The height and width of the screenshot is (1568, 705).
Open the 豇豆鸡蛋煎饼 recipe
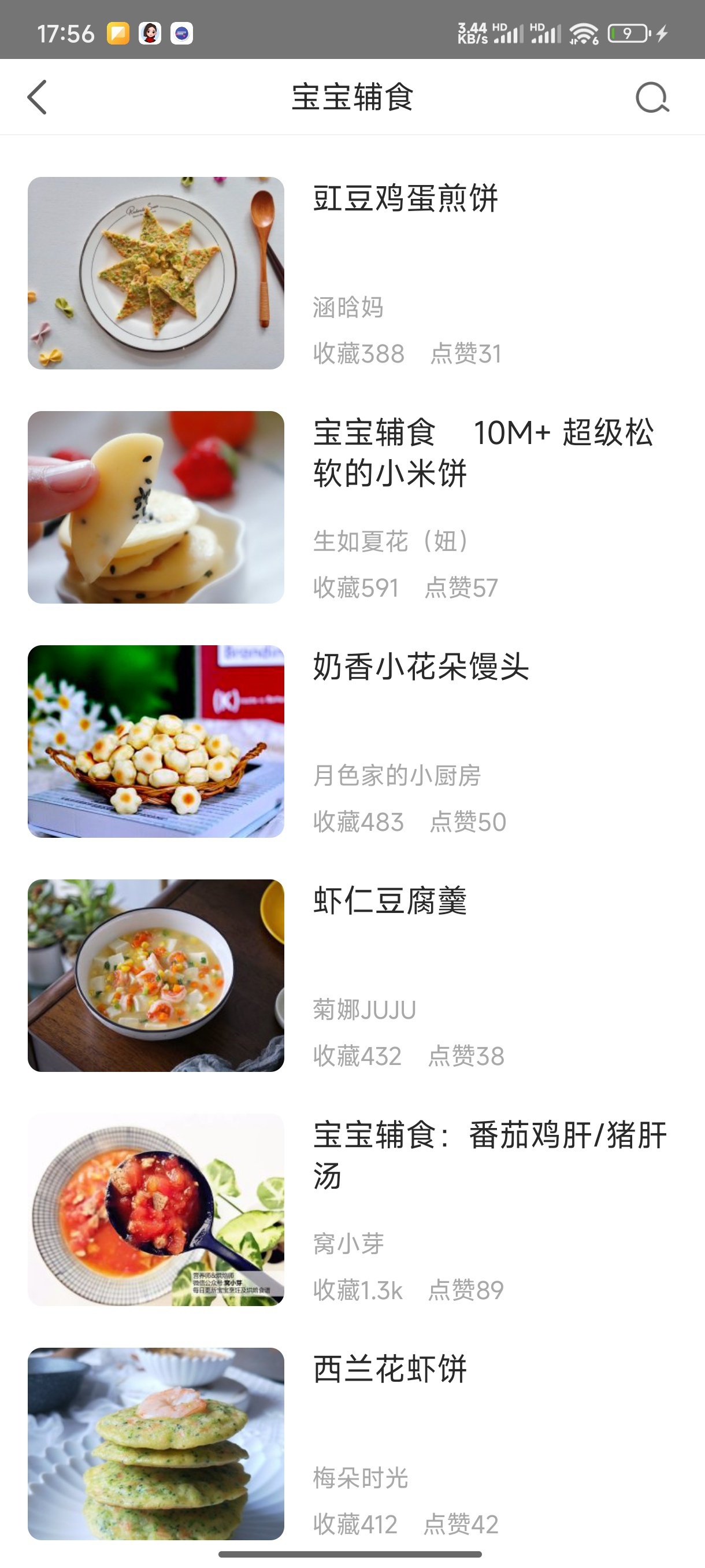353,273
